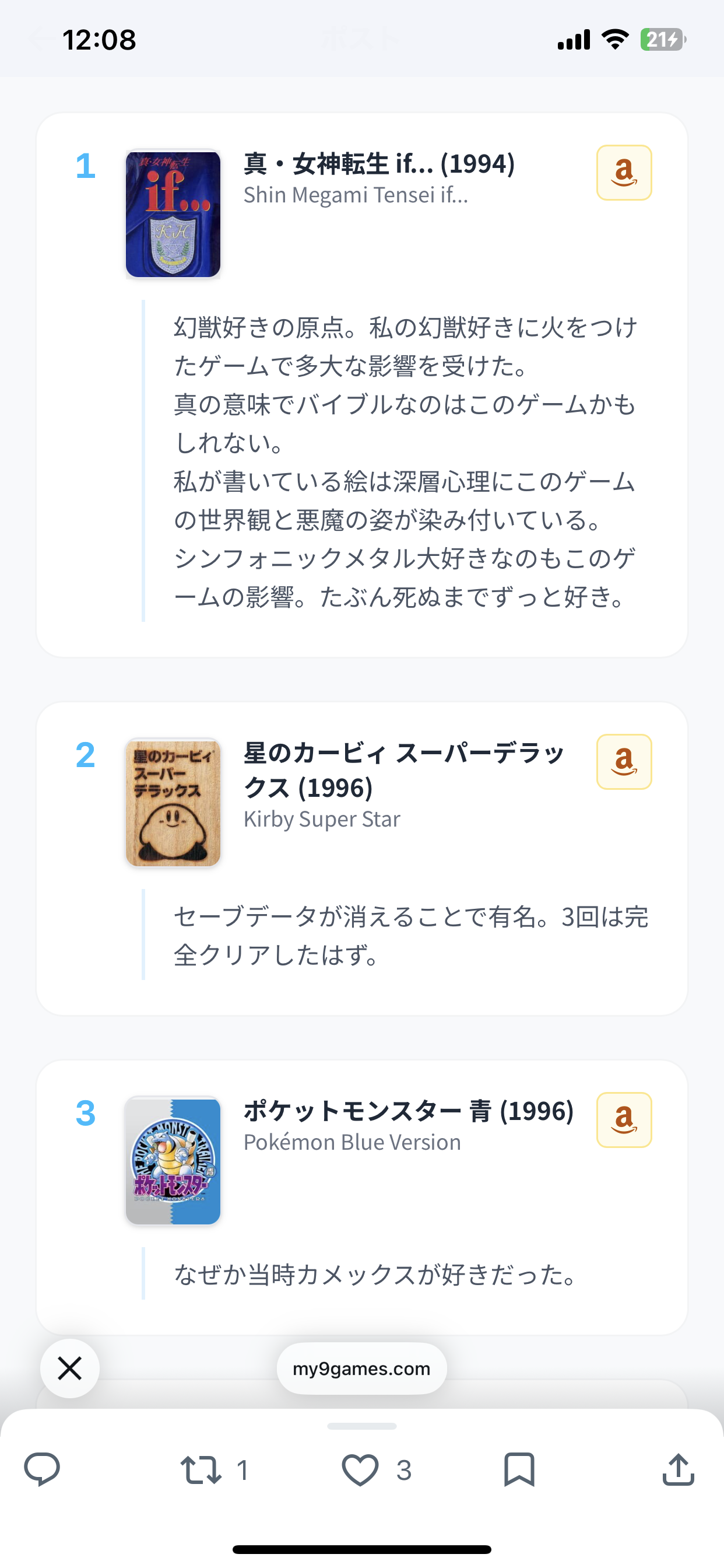
Task: Open Amazon link for Shin Megami Tensei if...
Action: click(624, 173)
